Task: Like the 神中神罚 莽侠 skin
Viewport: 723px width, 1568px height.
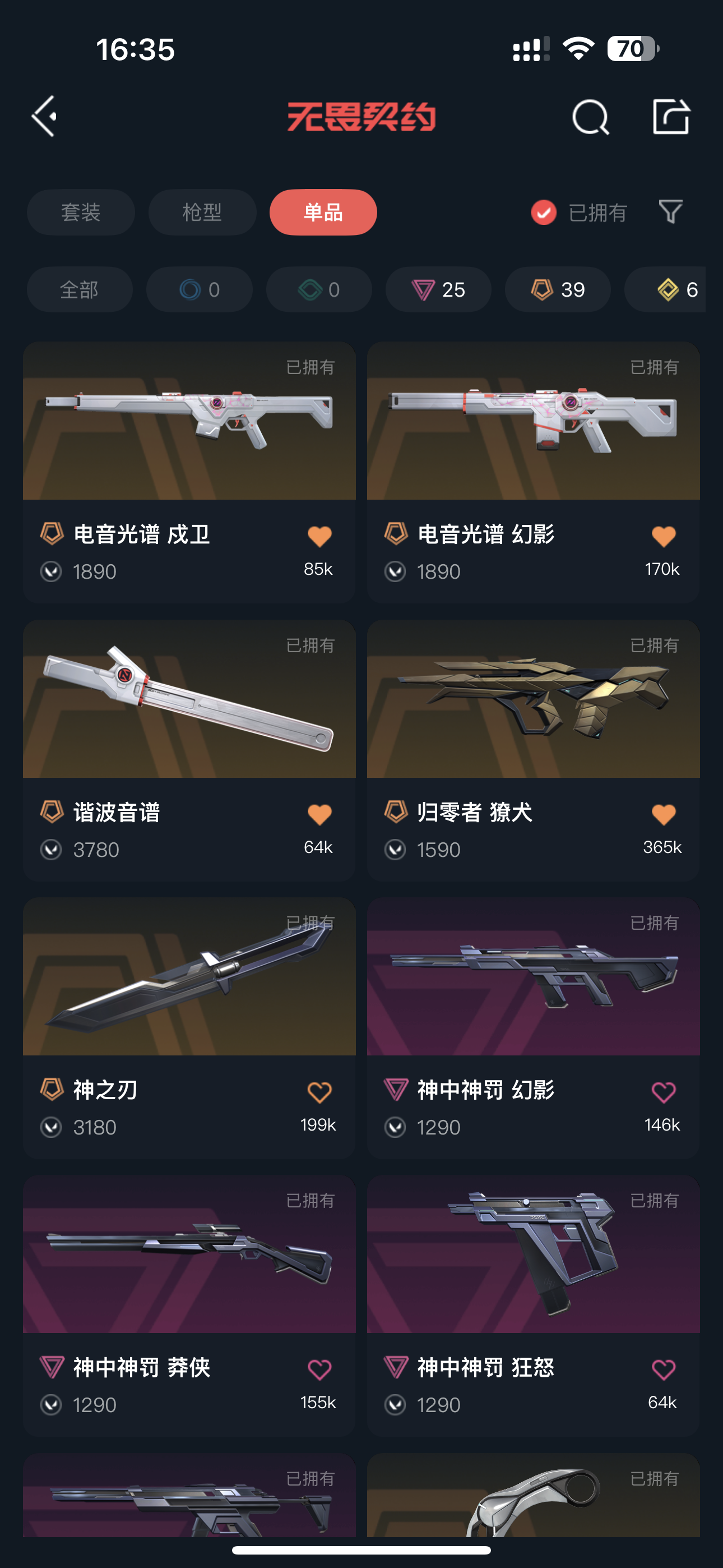Action: pyautogui.click(x=319, y=1369)
